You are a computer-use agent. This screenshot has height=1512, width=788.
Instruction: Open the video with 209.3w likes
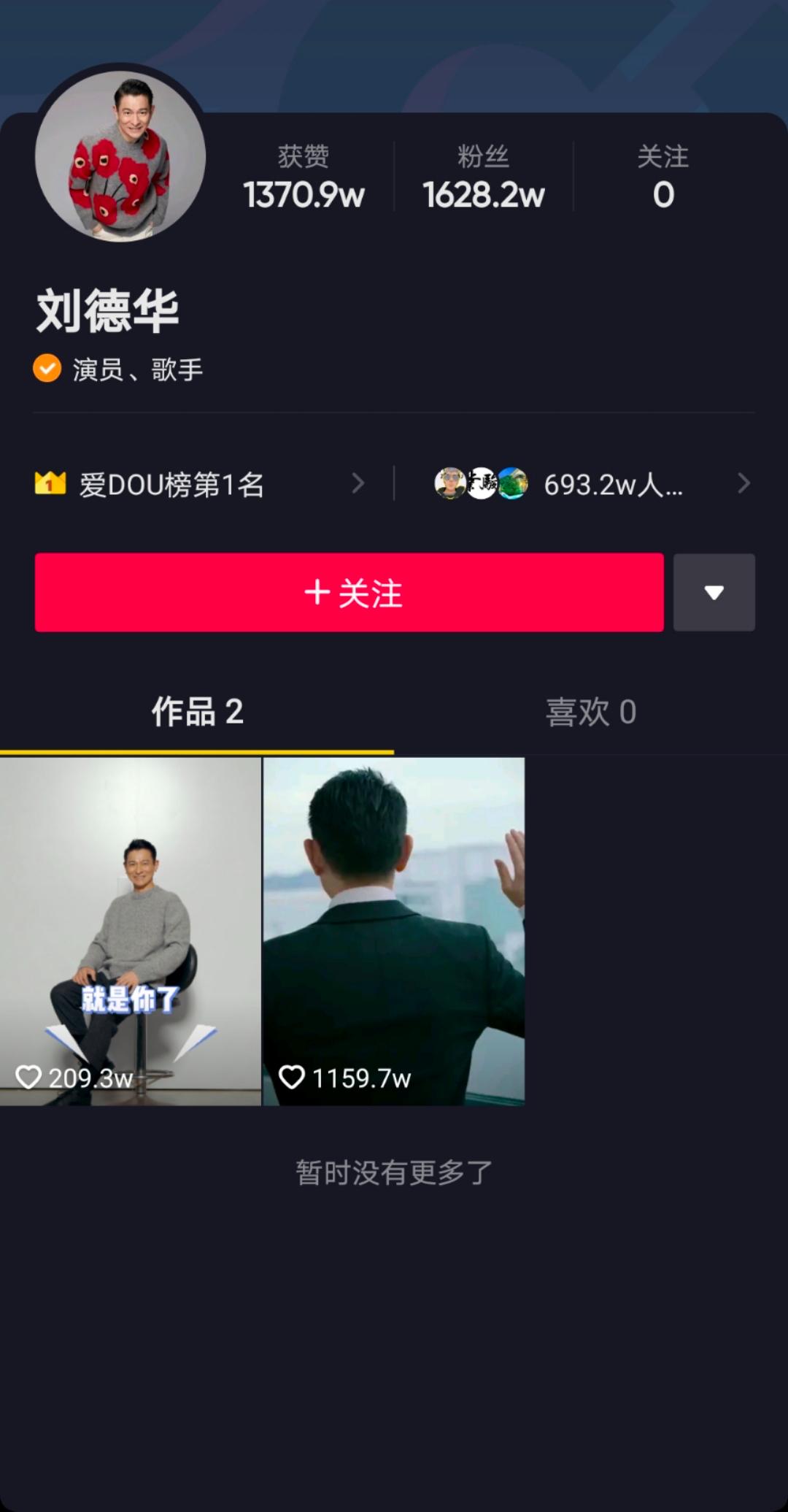click(131, 931)
